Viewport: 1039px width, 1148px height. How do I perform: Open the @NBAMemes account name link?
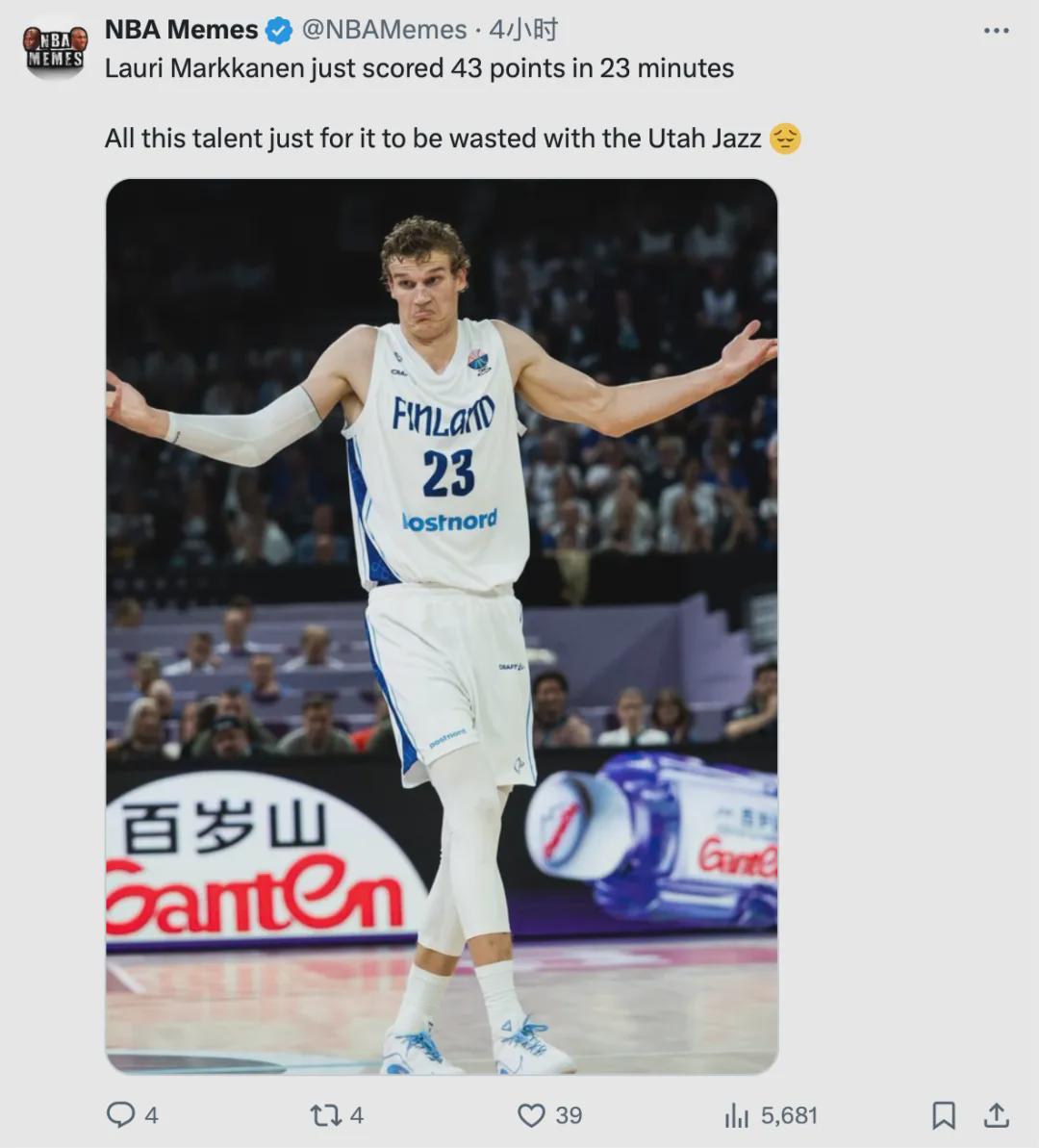[384, 30]
